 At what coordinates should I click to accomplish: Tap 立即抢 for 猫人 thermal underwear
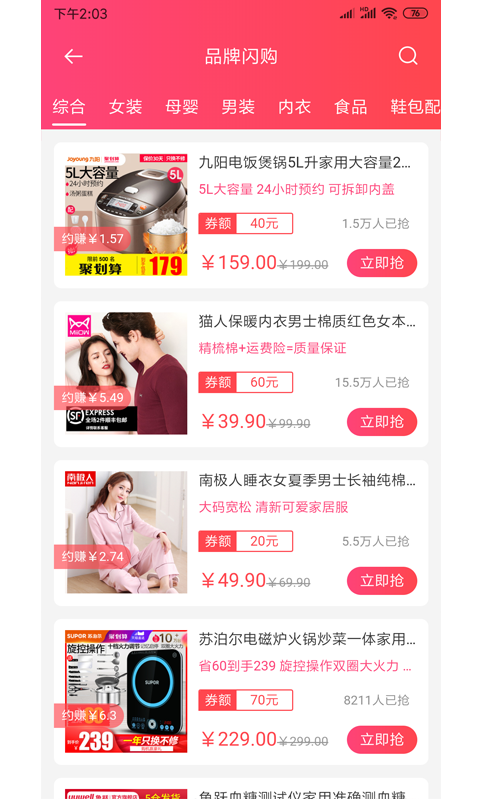point(382,422)
